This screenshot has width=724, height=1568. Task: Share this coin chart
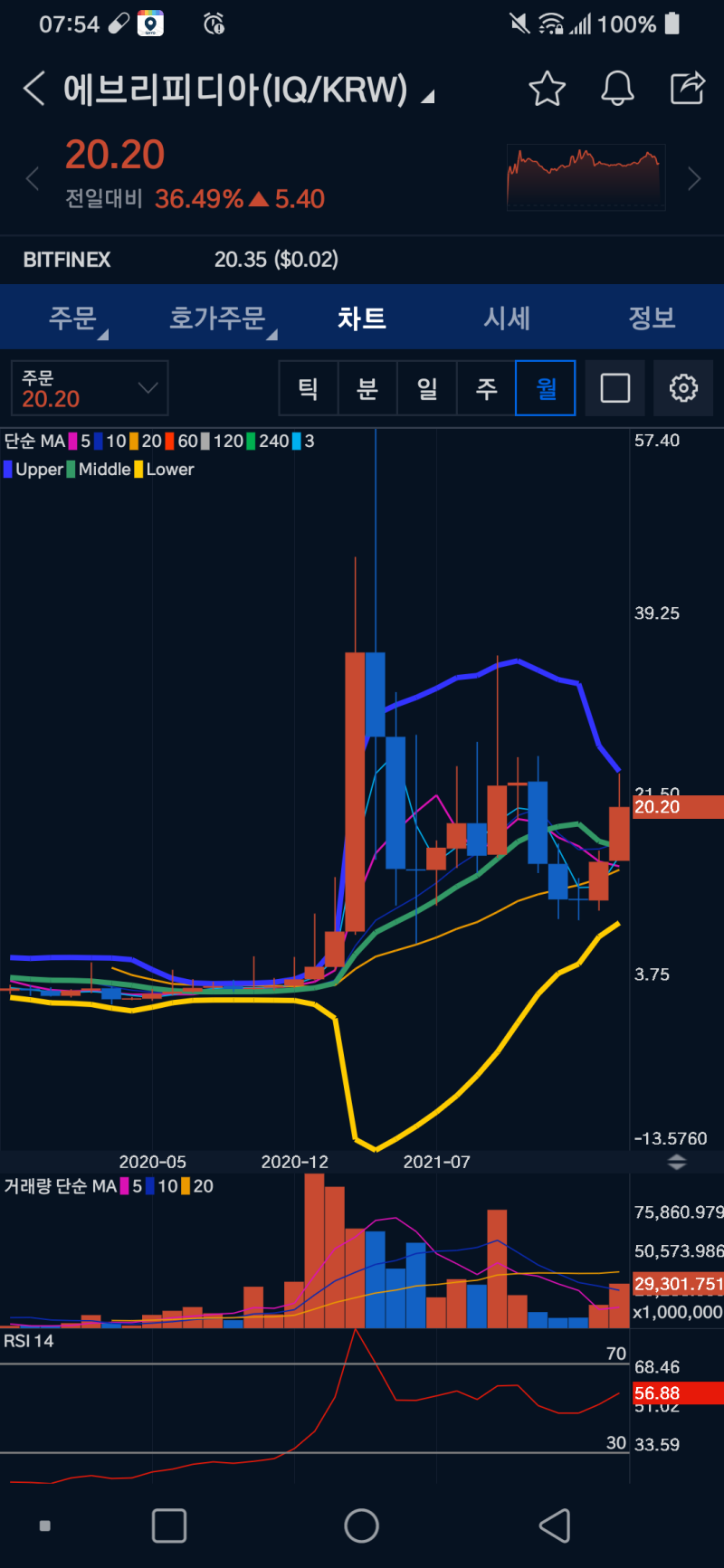coord(687,89)
